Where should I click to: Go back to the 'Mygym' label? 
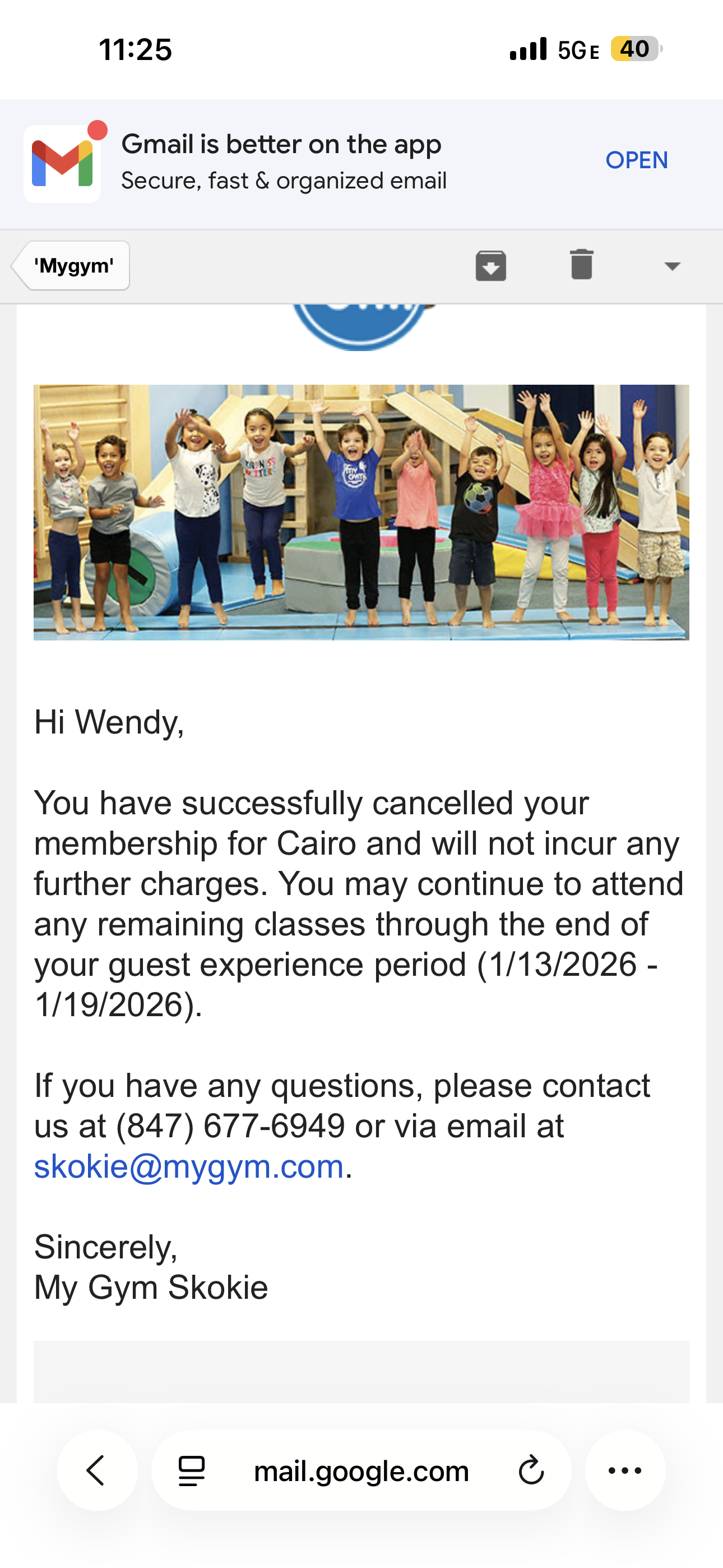pyautogui.click(x=72, y=266)
